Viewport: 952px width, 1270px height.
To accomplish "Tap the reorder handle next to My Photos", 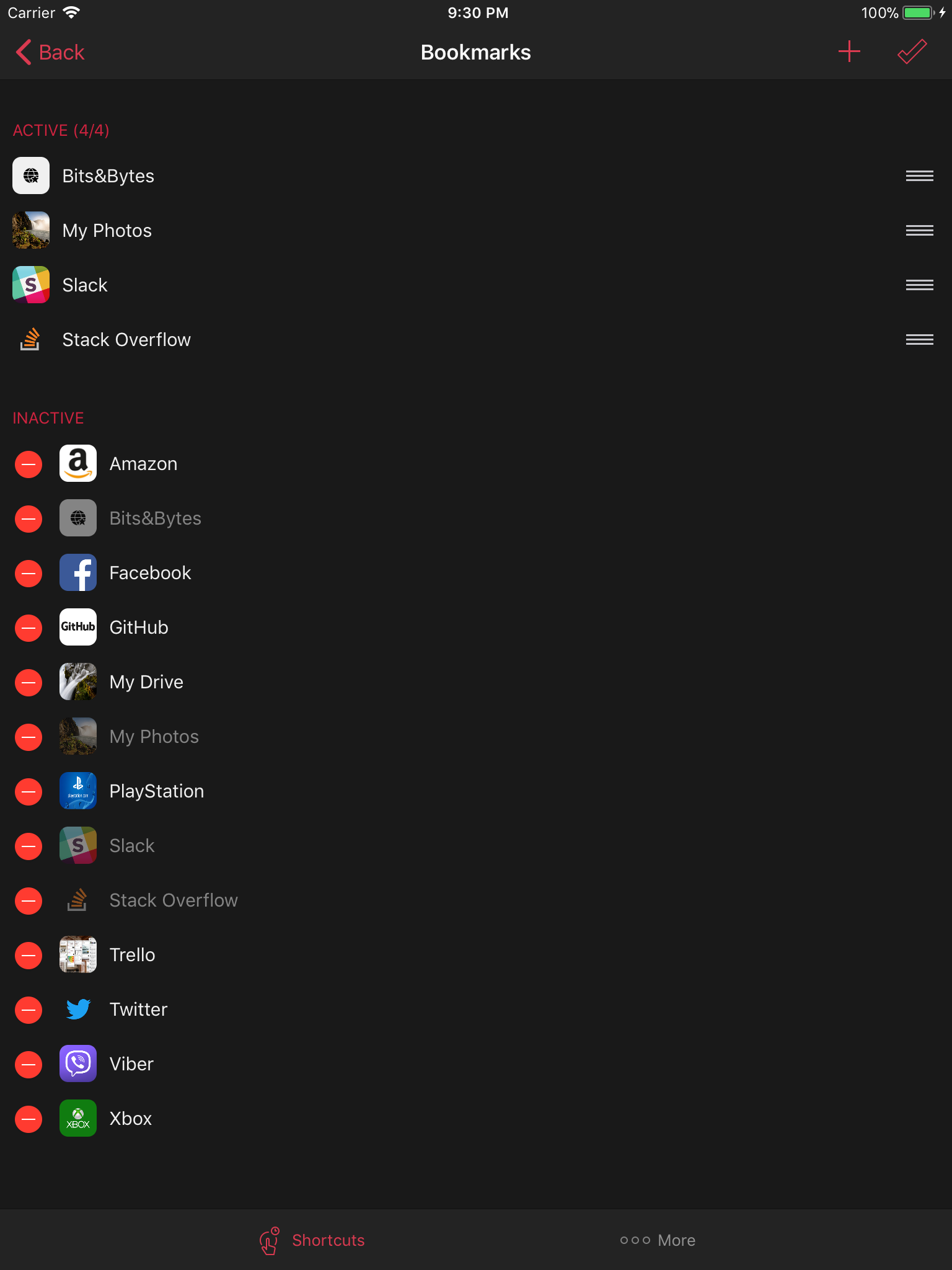I will point(919,231).
